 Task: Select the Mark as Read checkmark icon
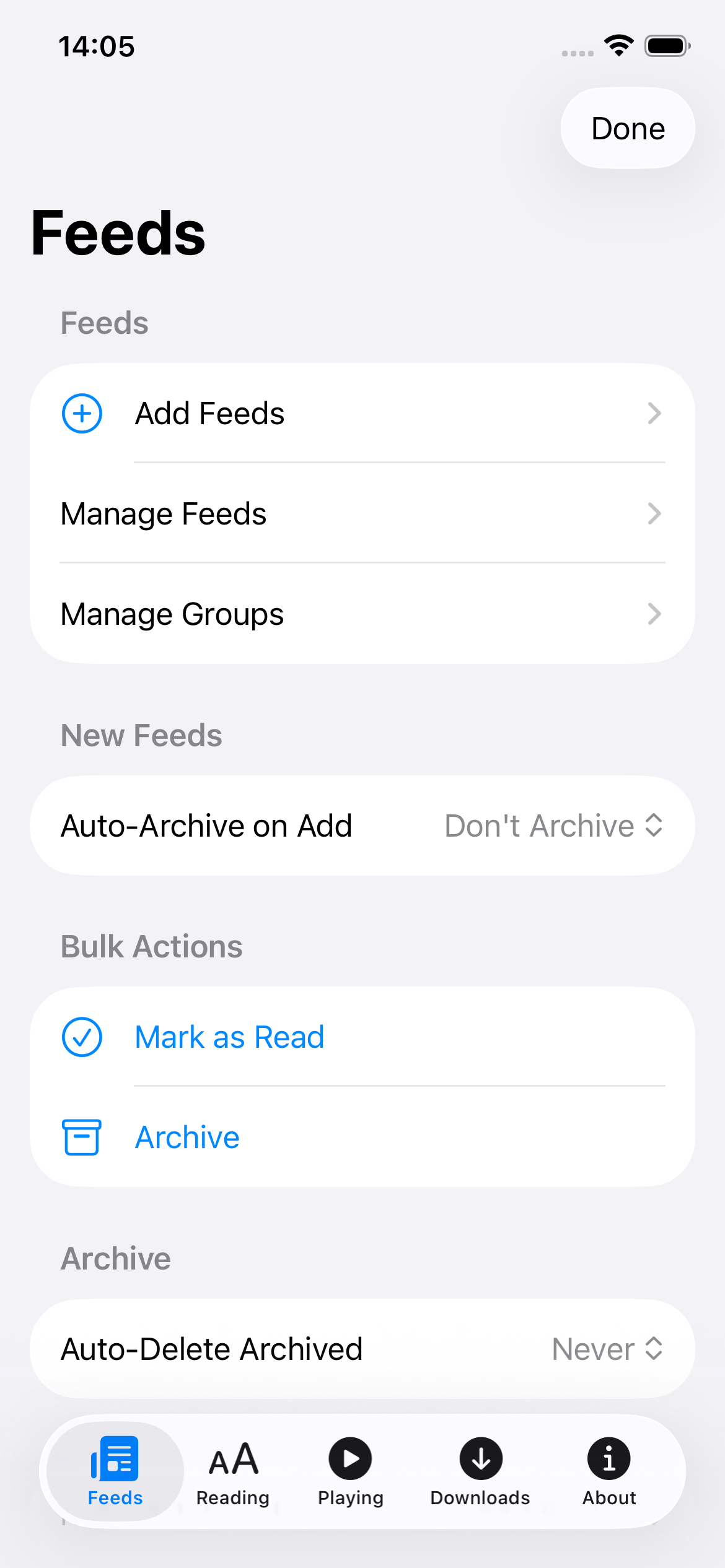(81, 1036)
